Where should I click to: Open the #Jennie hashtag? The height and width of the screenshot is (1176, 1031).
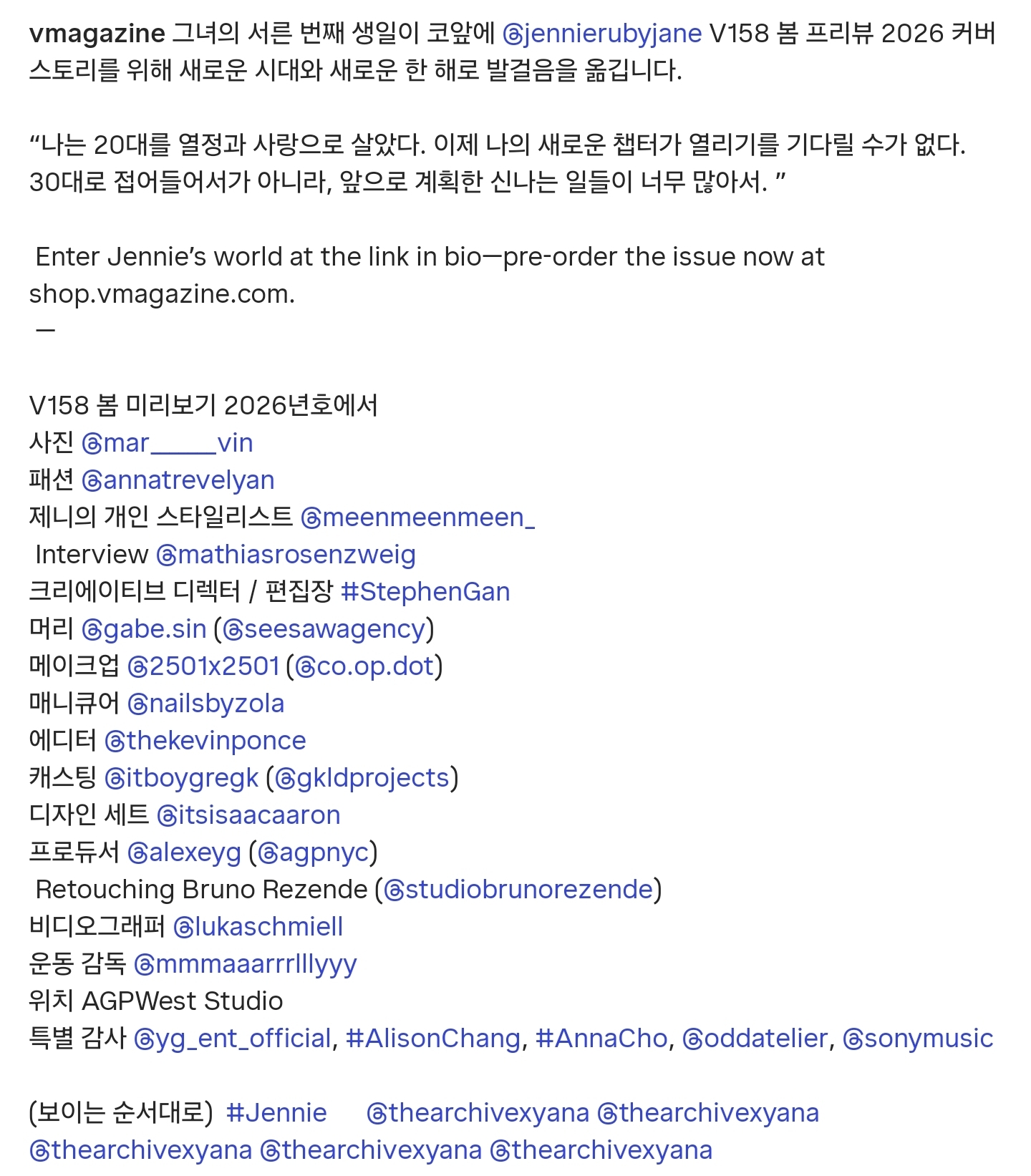276,1113
